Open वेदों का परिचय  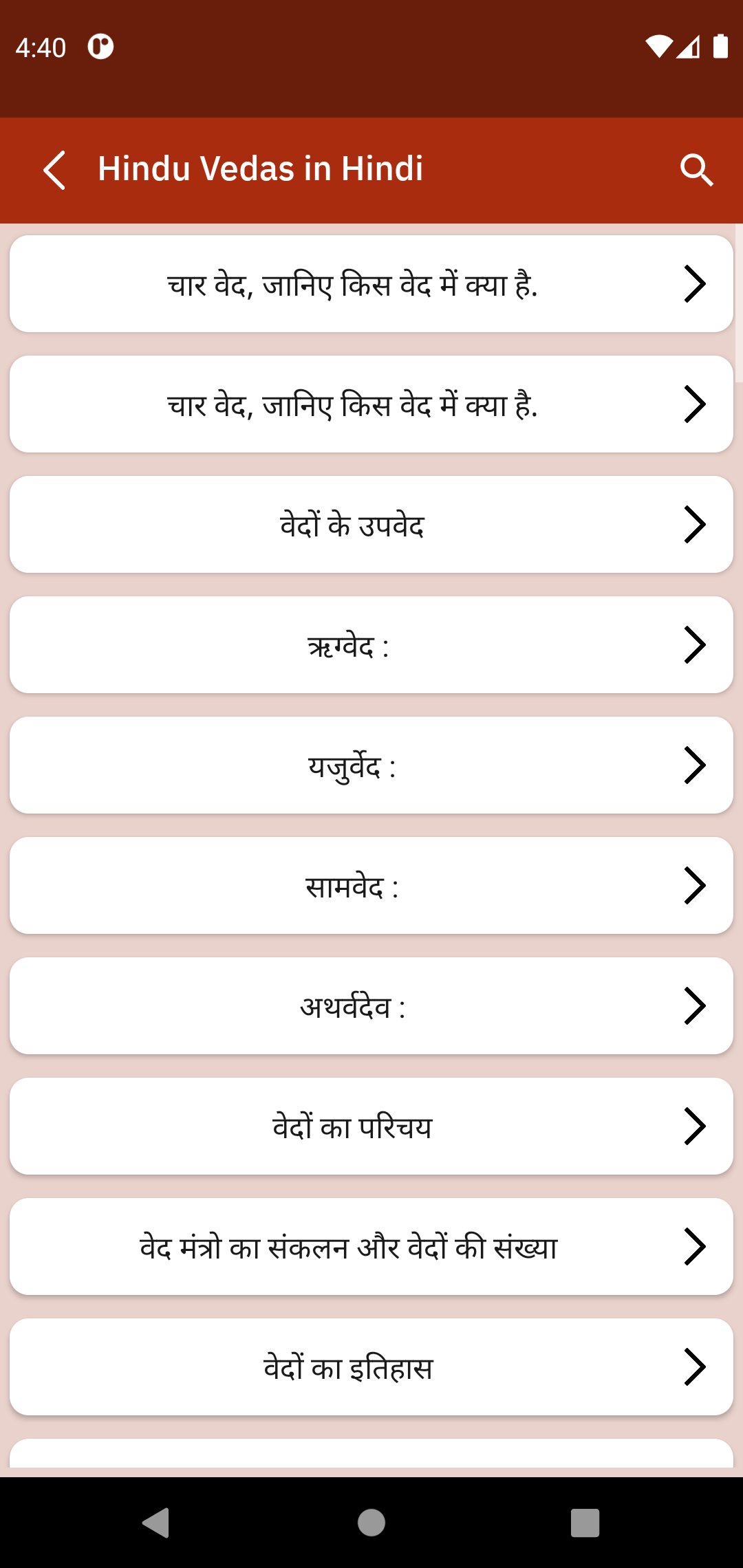click(371, 1126)
